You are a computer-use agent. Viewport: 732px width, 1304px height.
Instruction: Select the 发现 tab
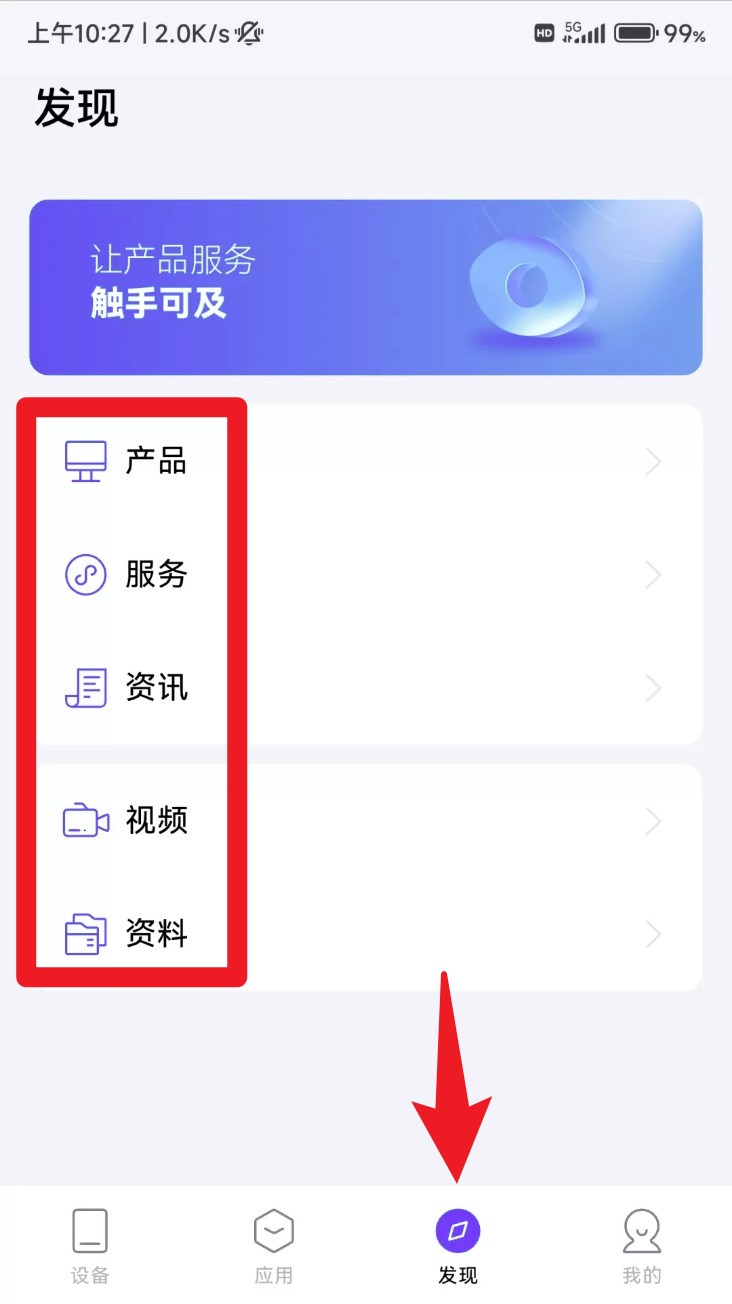point(458,1245)
